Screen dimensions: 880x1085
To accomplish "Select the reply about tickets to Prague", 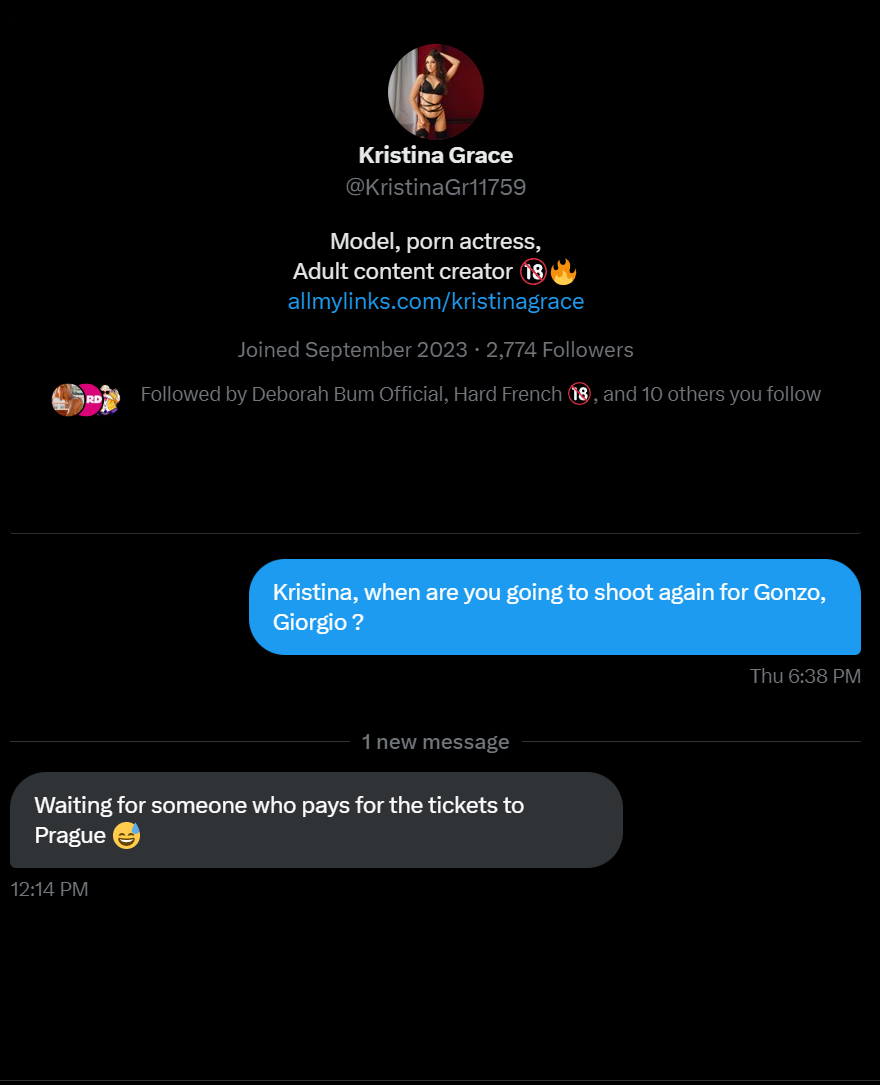I will (315, 819).
